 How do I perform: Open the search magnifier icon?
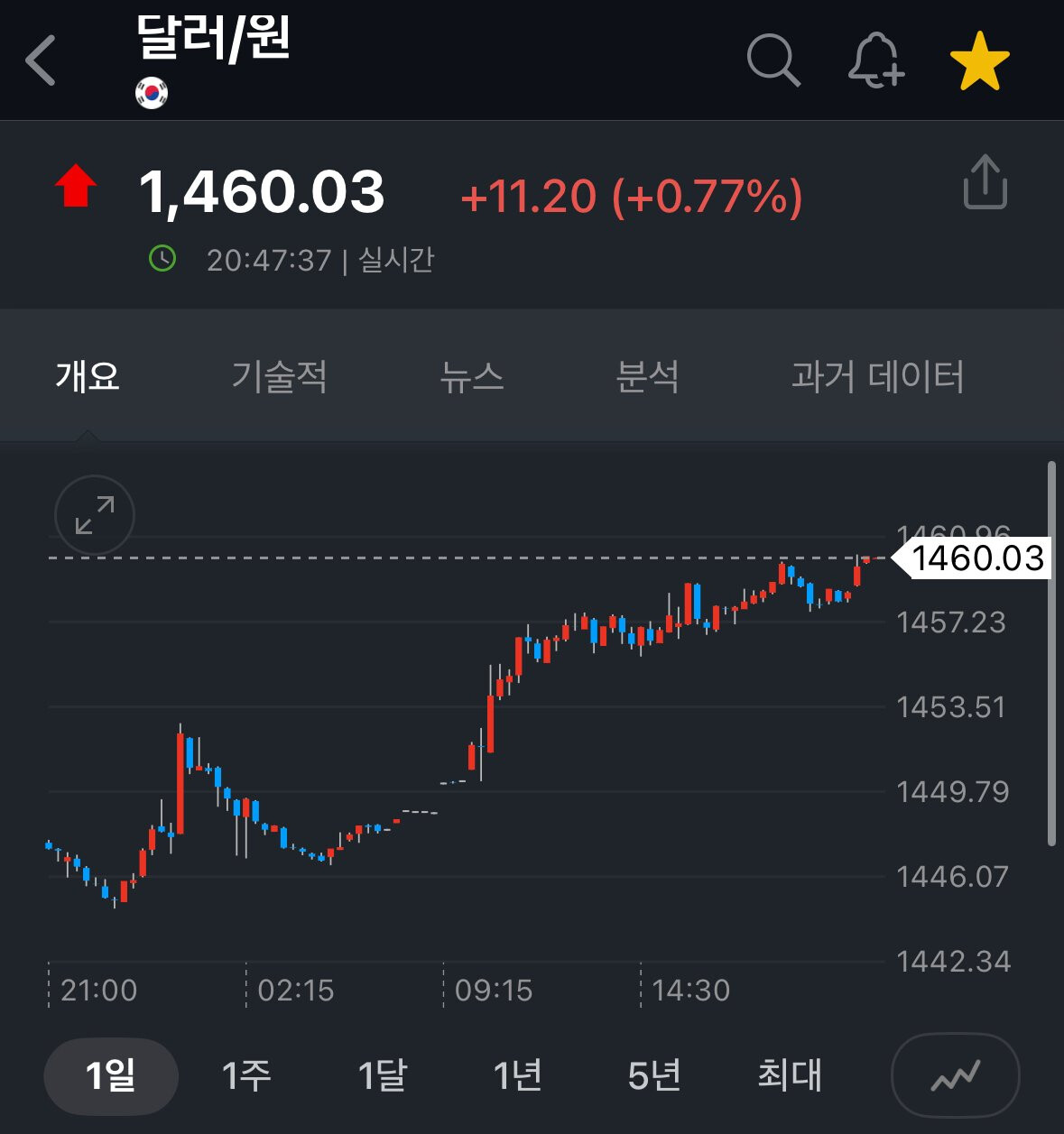point(773,60)
